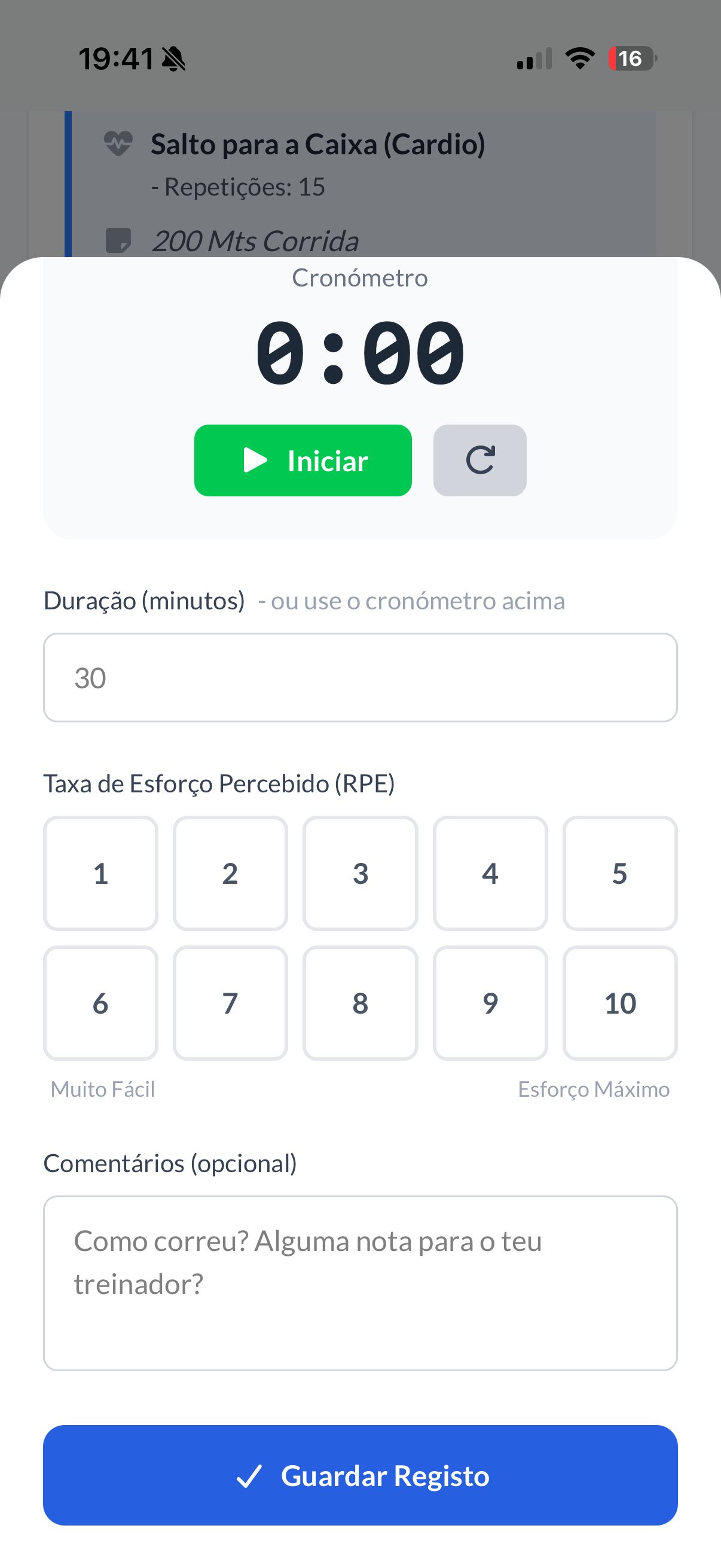The image size is (721, 1568).
Task: Select RPE level 1 labeled Muito Fácil side
Action: tap(100, 873)
